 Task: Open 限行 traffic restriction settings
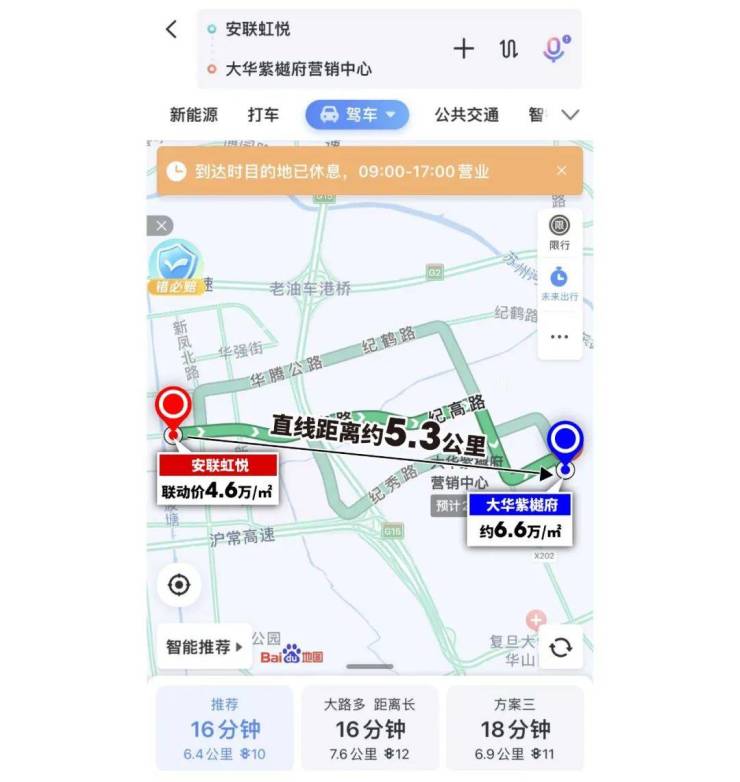coord(560,232)
